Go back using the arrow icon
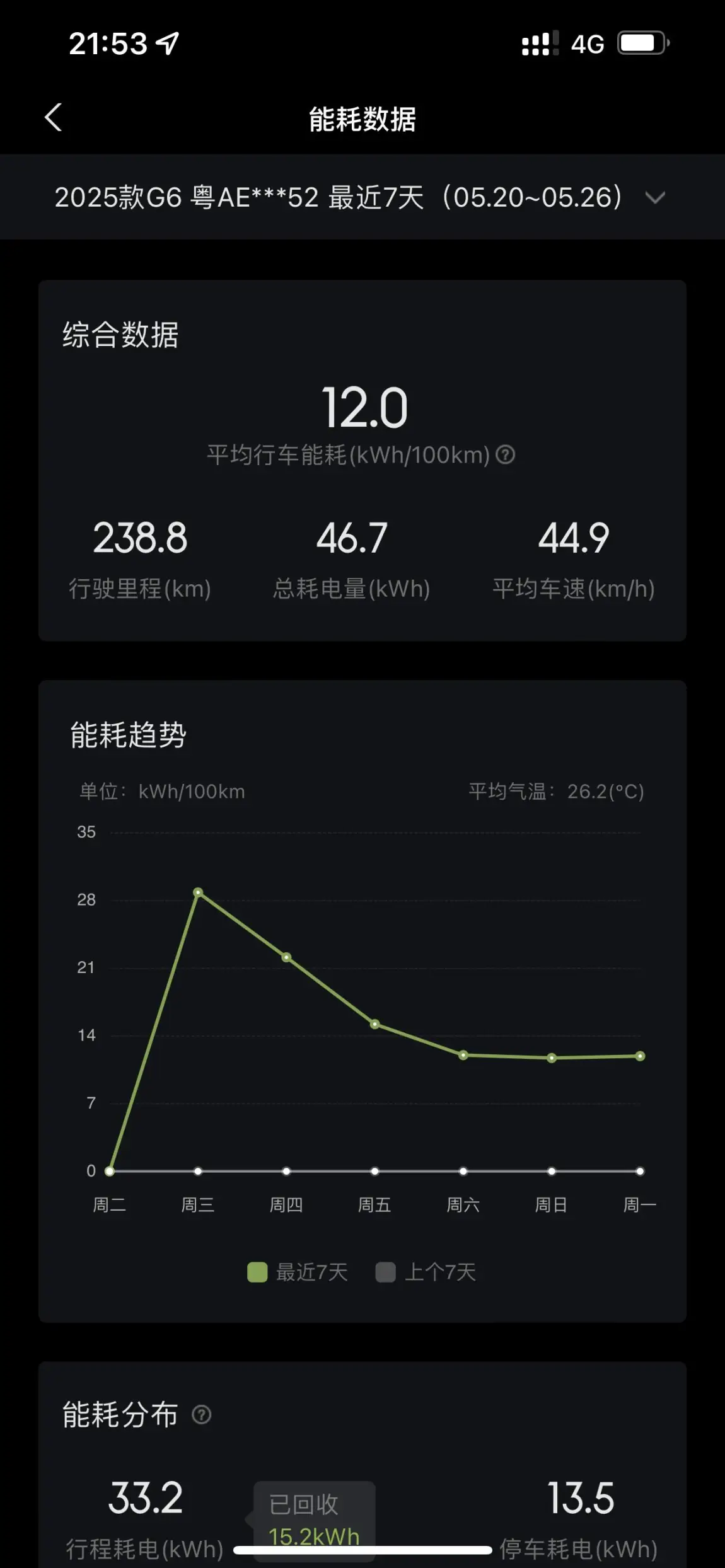Image resolution: width=725 pixels, height=1568 pixels. pos(54,118)
